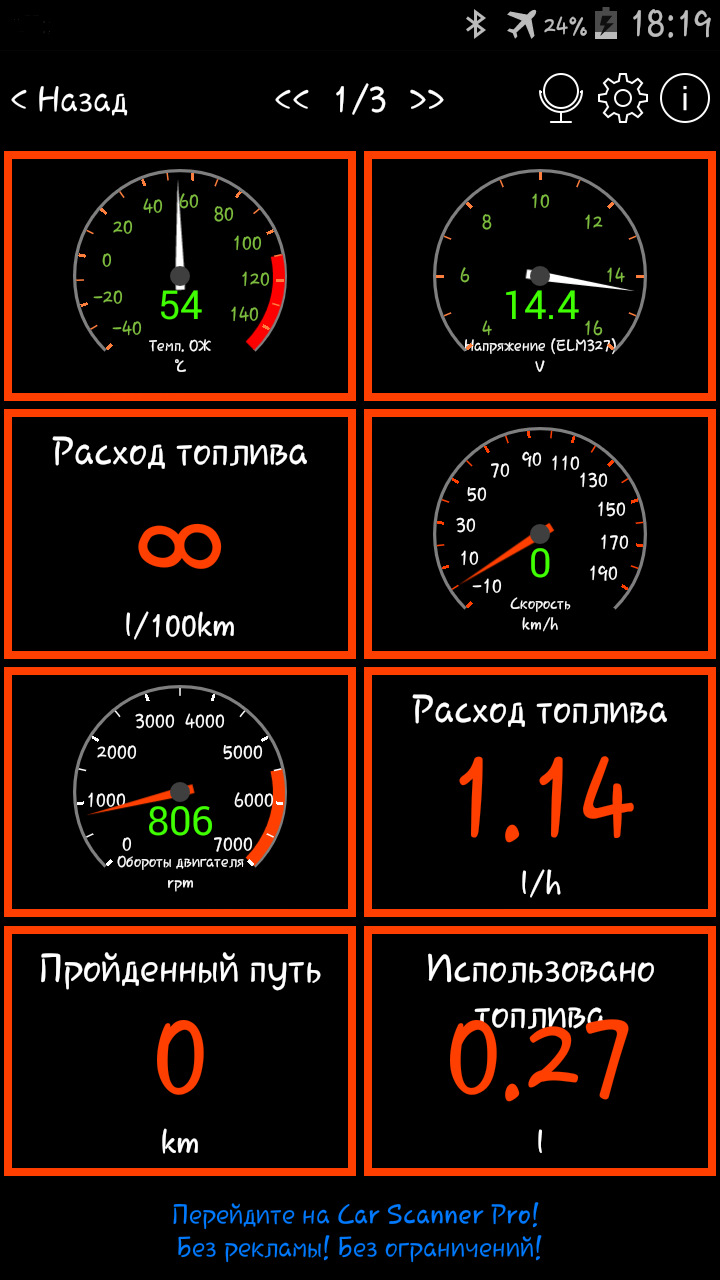Open the HUD mirror mode icon
The width and height of the screenshot is (720, 1280).
[560, 99]
